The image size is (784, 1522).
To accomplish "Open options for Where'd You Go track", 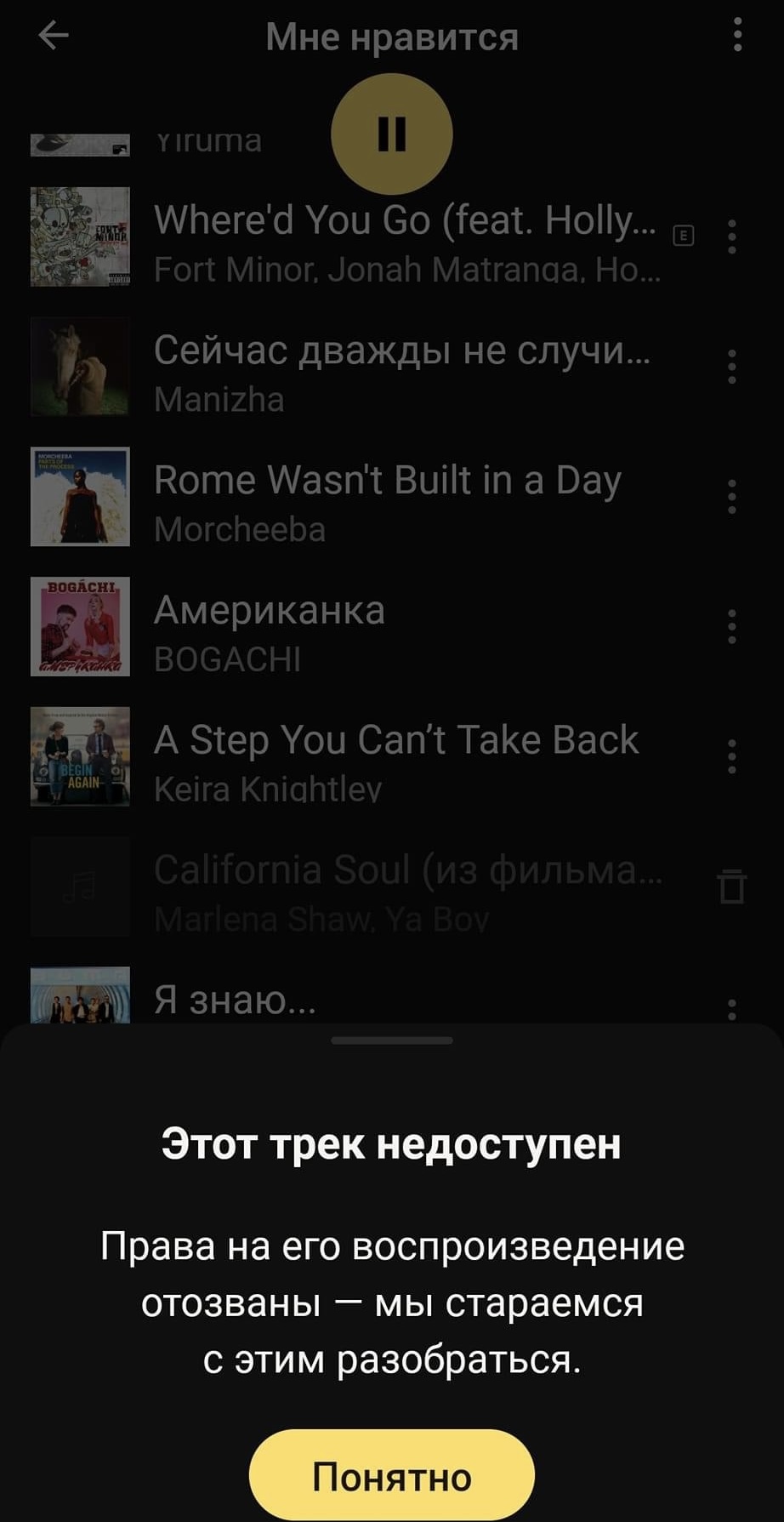I will pos(731,237).
